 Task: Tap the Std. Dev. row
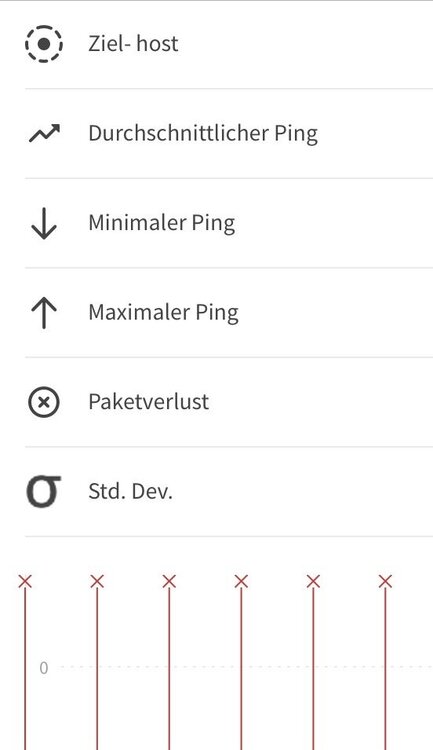(216, 491)
